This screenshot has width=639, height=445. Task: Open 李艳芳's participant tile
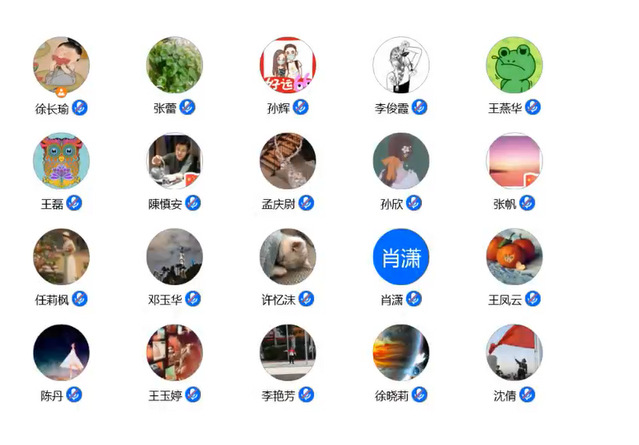coord(288,353)
